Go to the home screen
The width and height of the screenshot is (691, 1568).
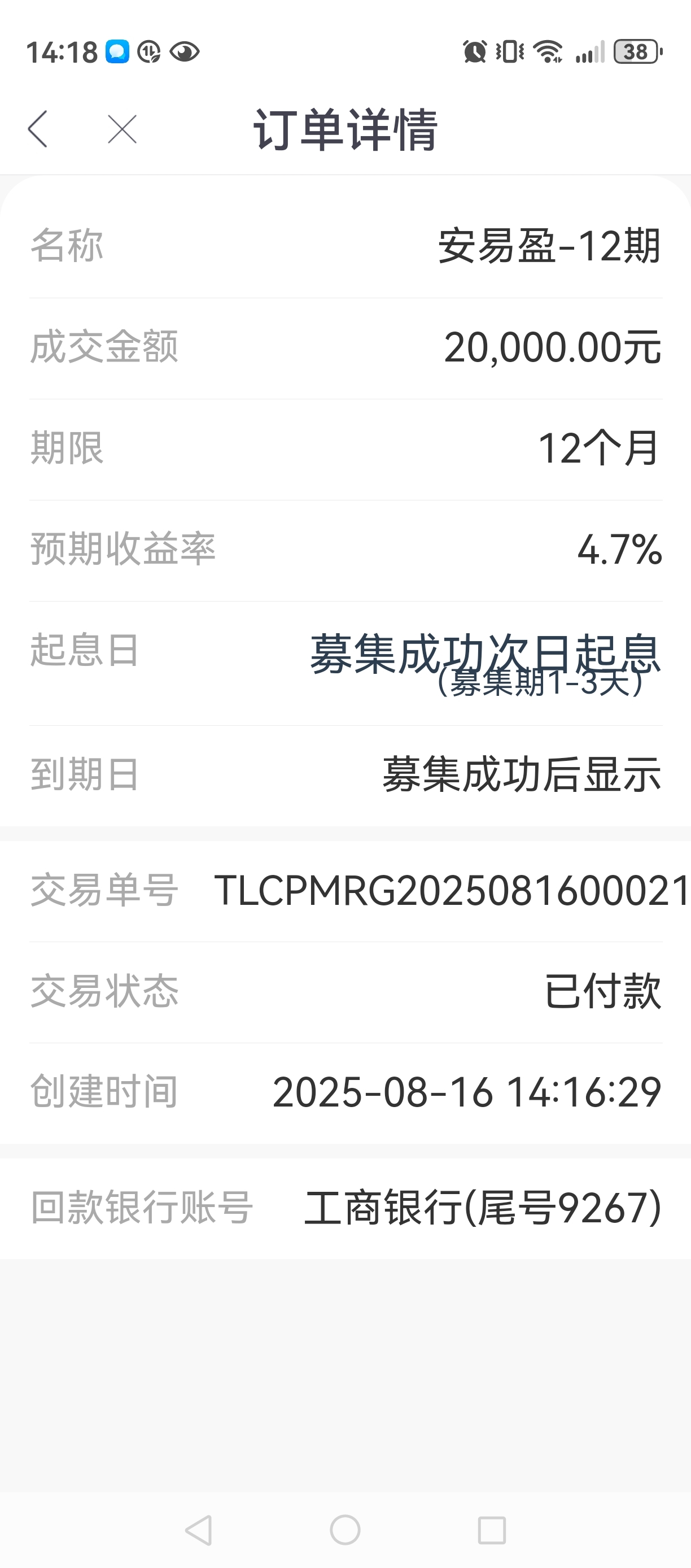click(345, 1530)
